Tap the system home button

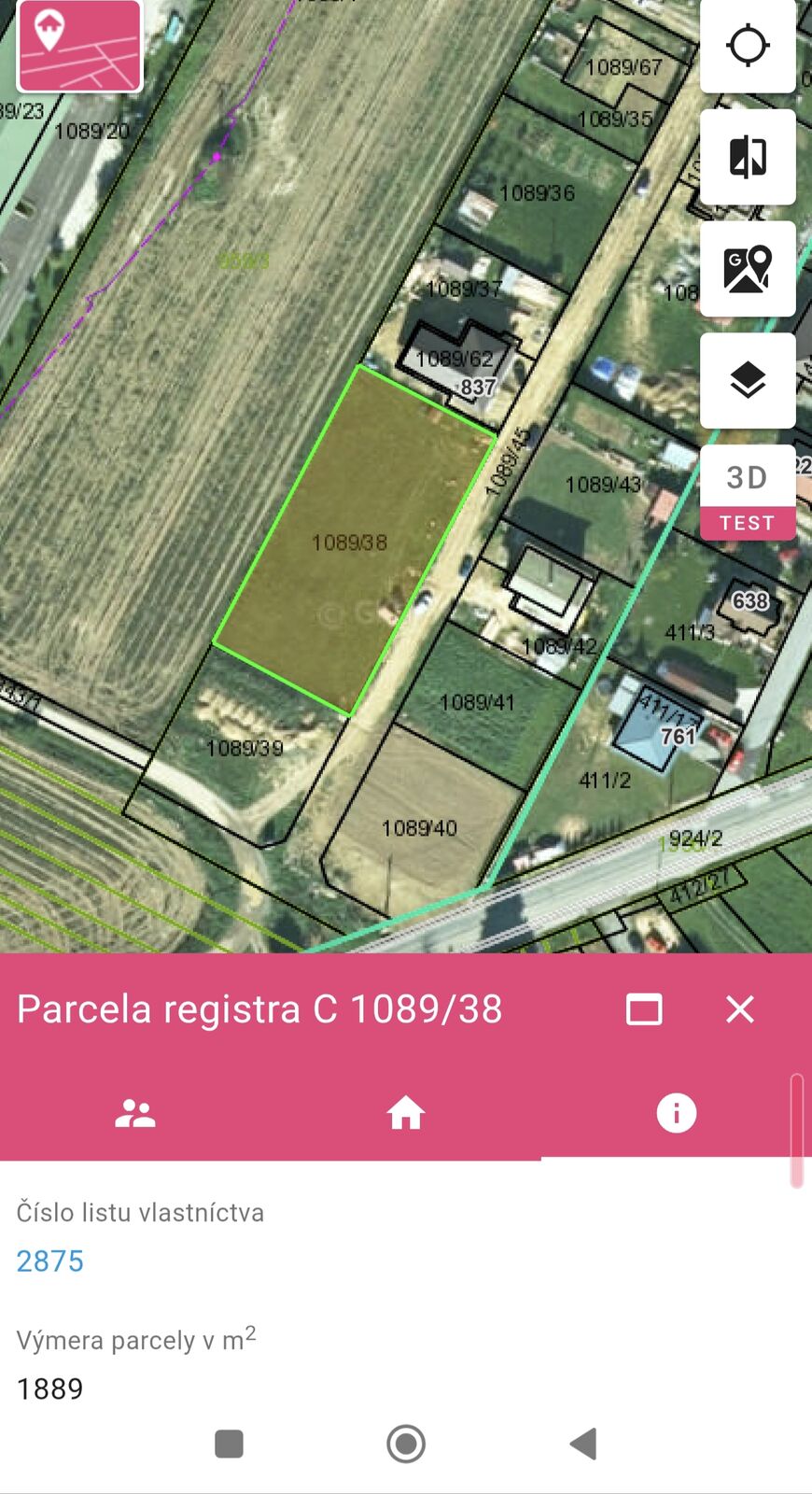[x=406, y=1444]
